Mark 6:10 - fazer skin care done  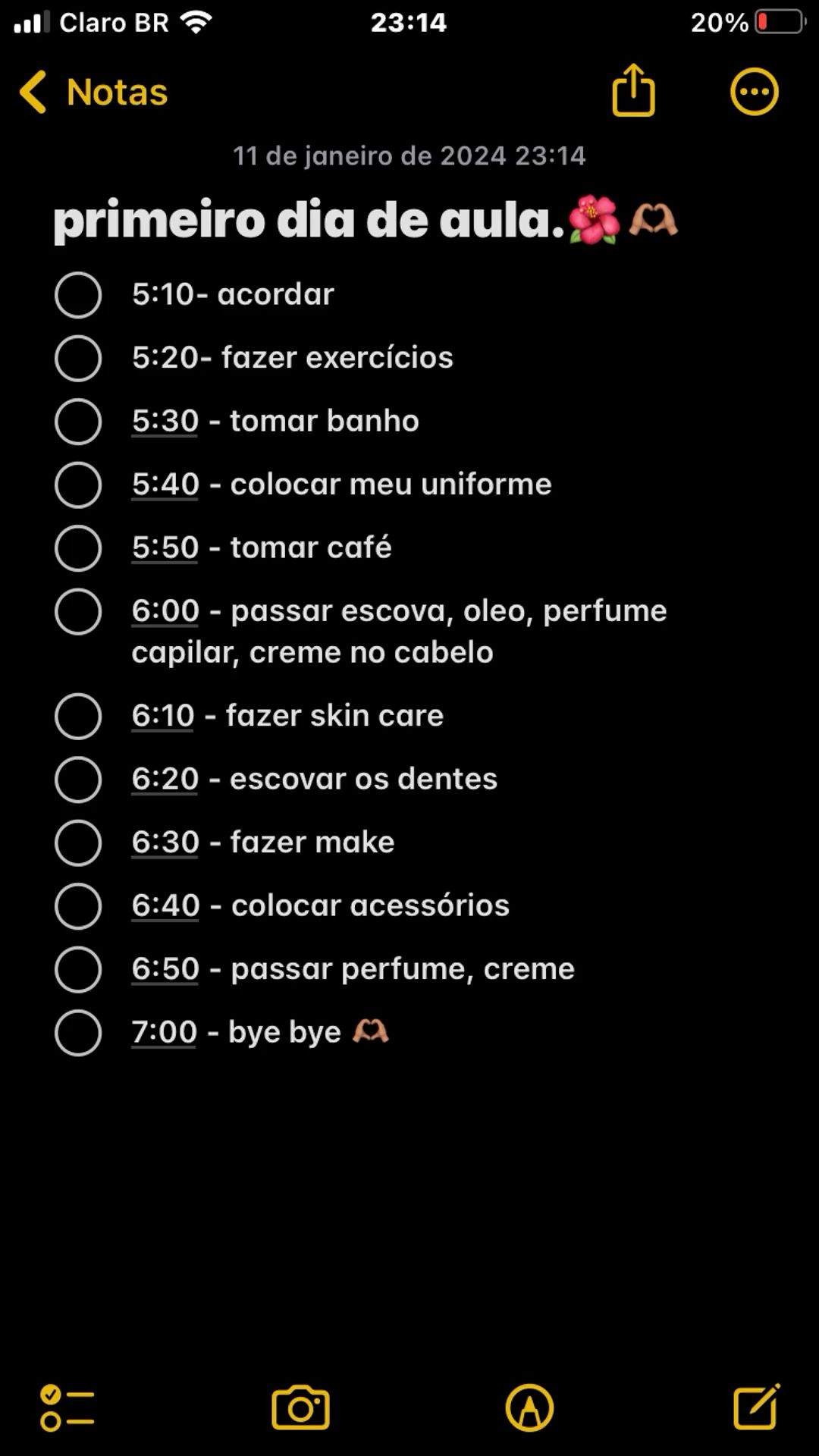(78, 716)
